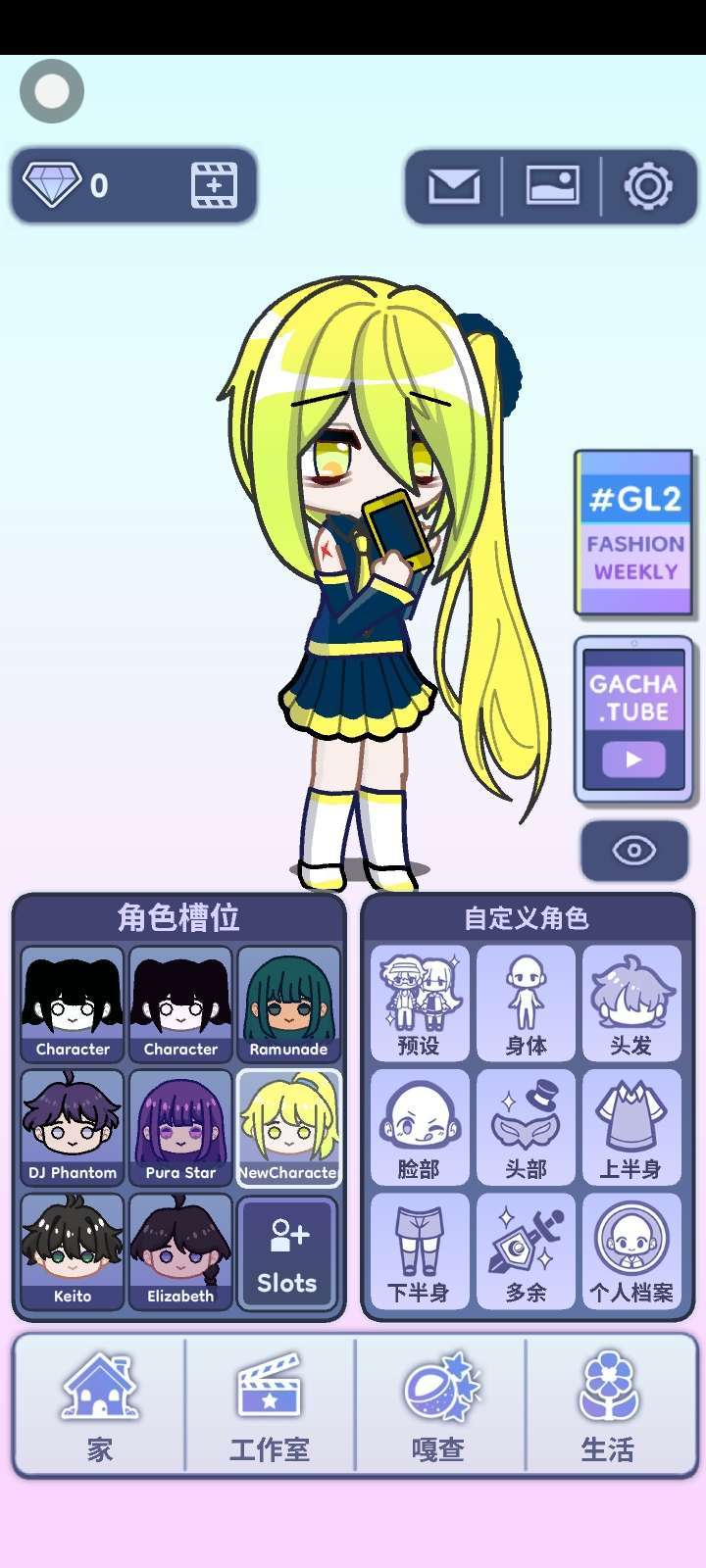The height and width of the screenshot is (1568, 706).
Task: Open the 生活 life tab
Action: click(x=608, y=1404)
